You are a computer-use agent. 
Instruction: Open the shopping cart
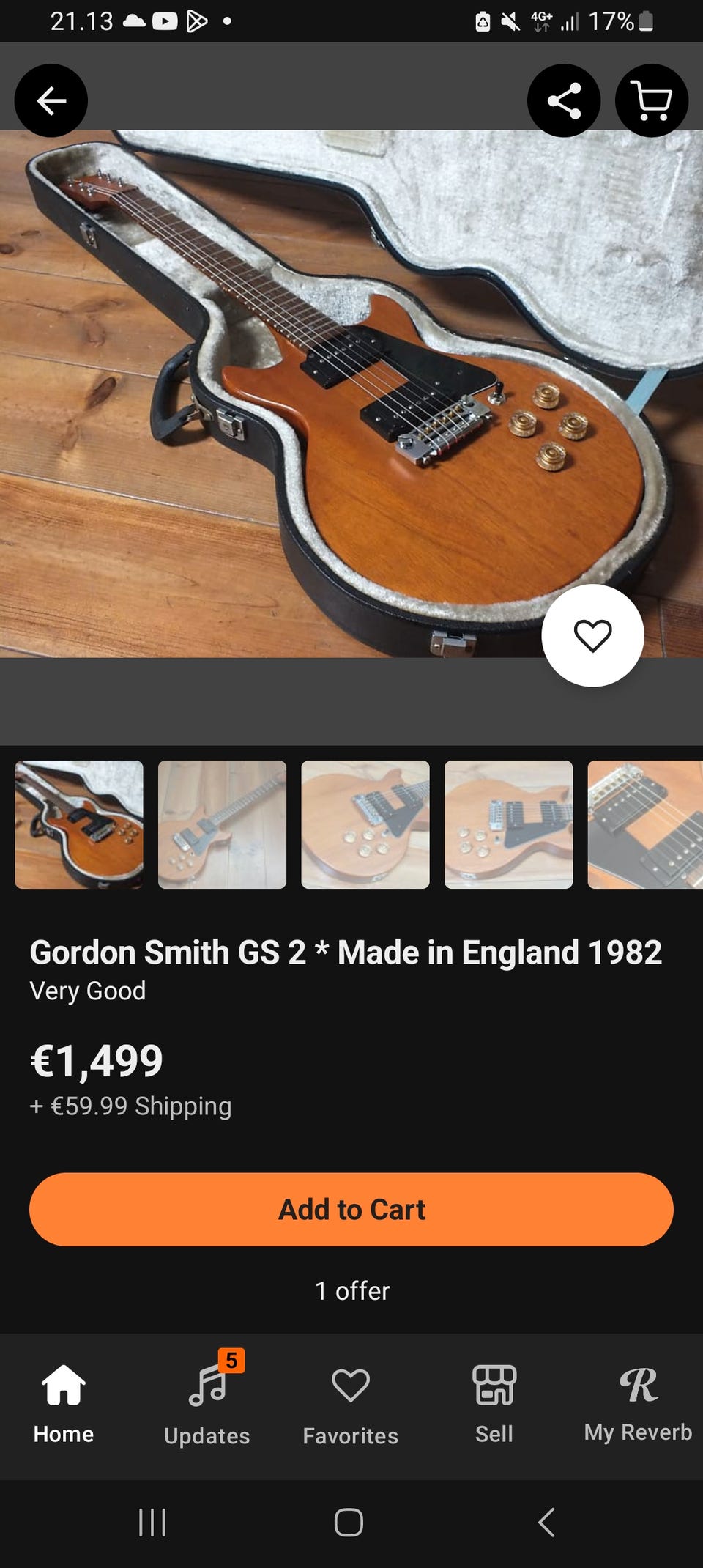pyautogui.click(x=651, y=100)
